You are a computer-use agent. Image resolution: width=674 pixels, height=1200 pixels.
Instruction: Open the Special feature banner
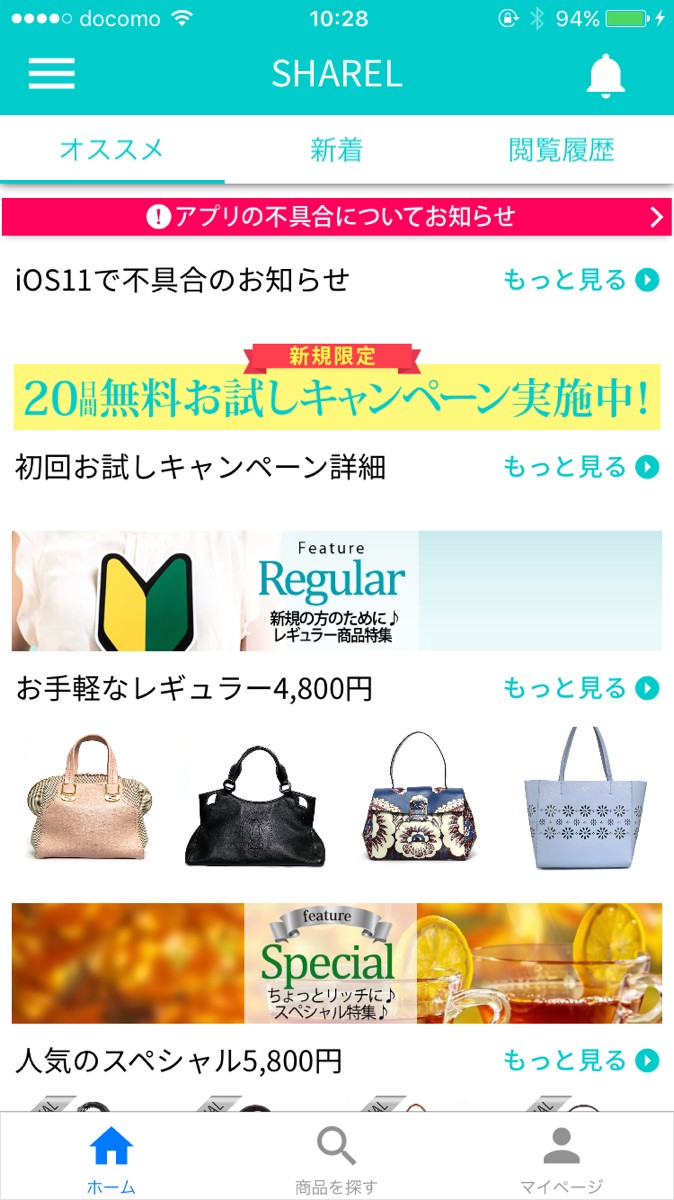click(336, 963)
